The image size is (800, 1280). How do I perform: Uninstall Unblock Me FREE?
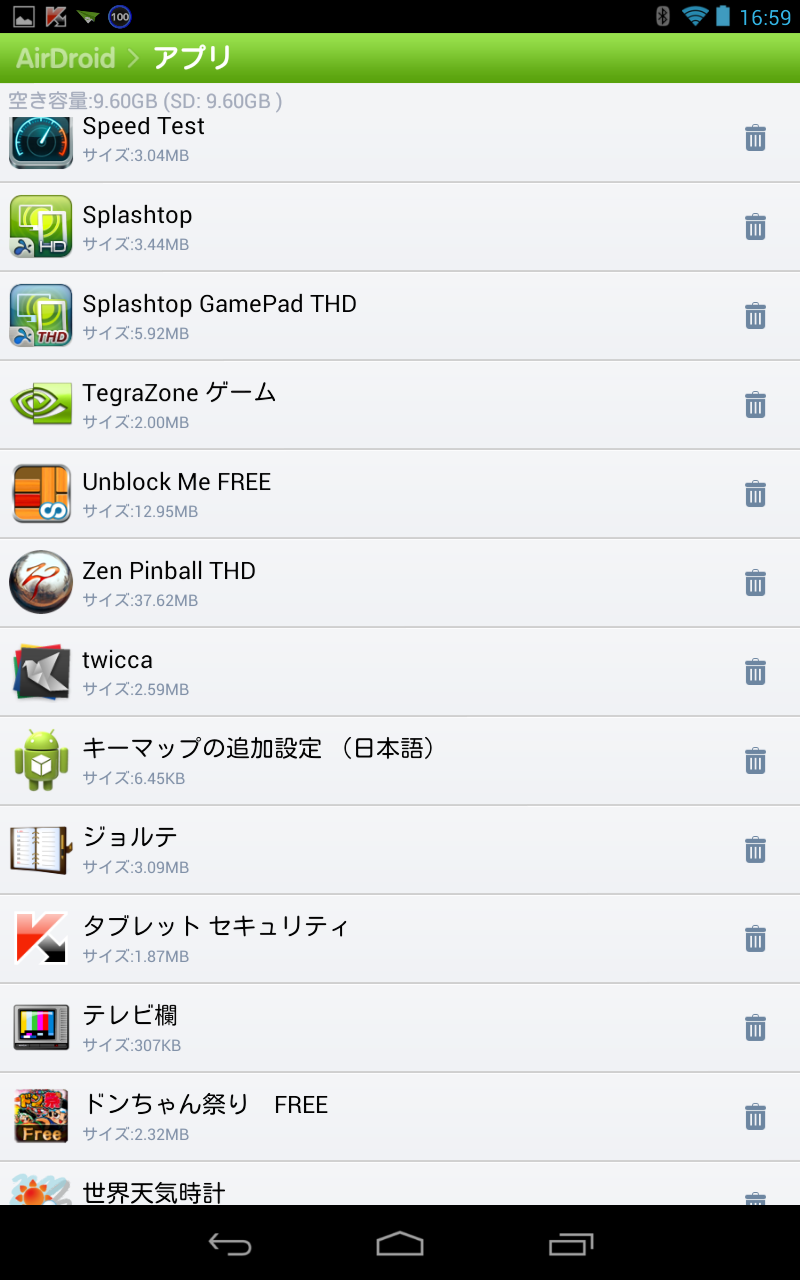756,494
